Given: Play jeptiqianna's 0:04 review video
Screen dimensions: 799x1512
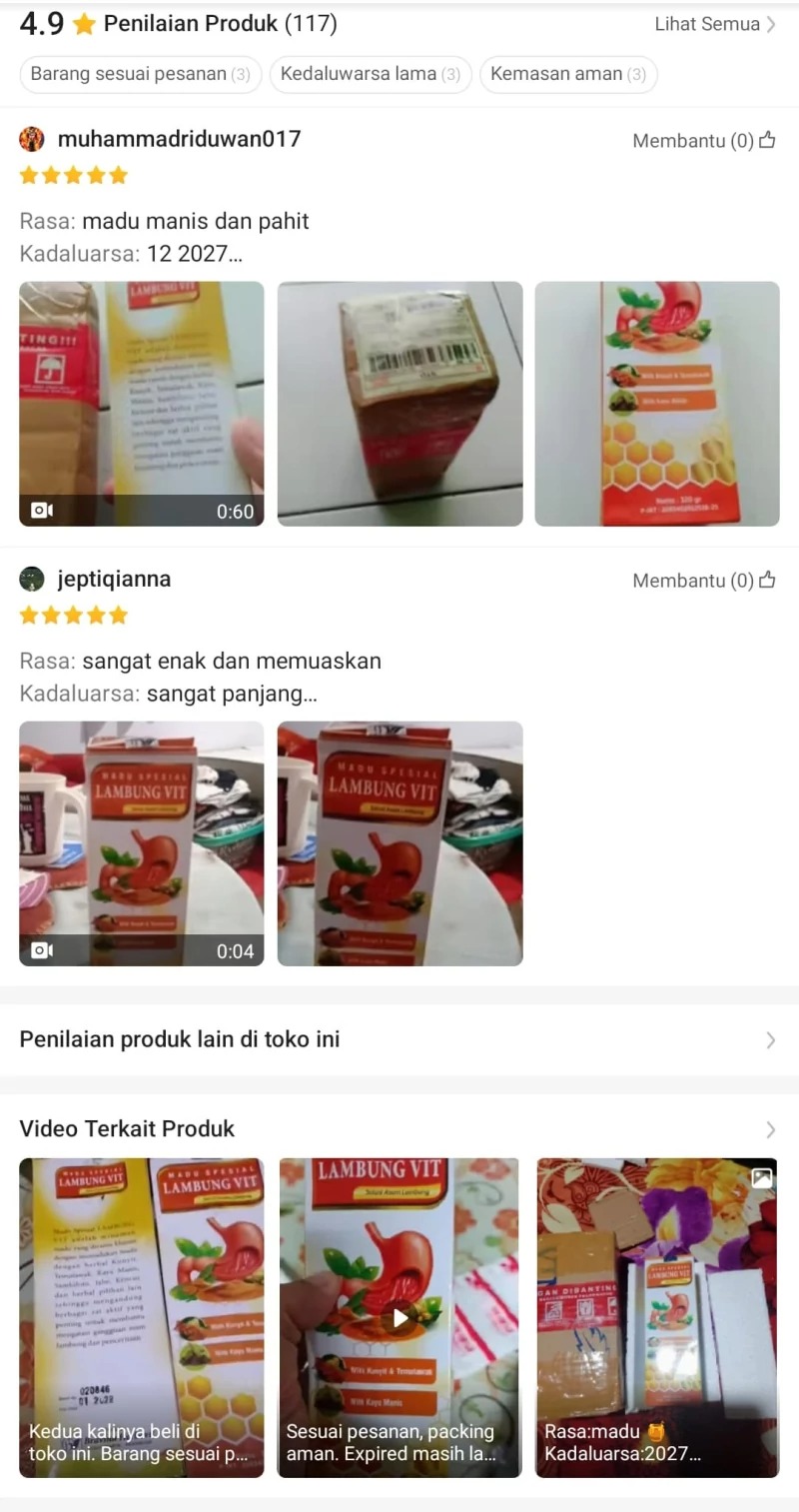Looking at the screenshot, I should (142, 843).
